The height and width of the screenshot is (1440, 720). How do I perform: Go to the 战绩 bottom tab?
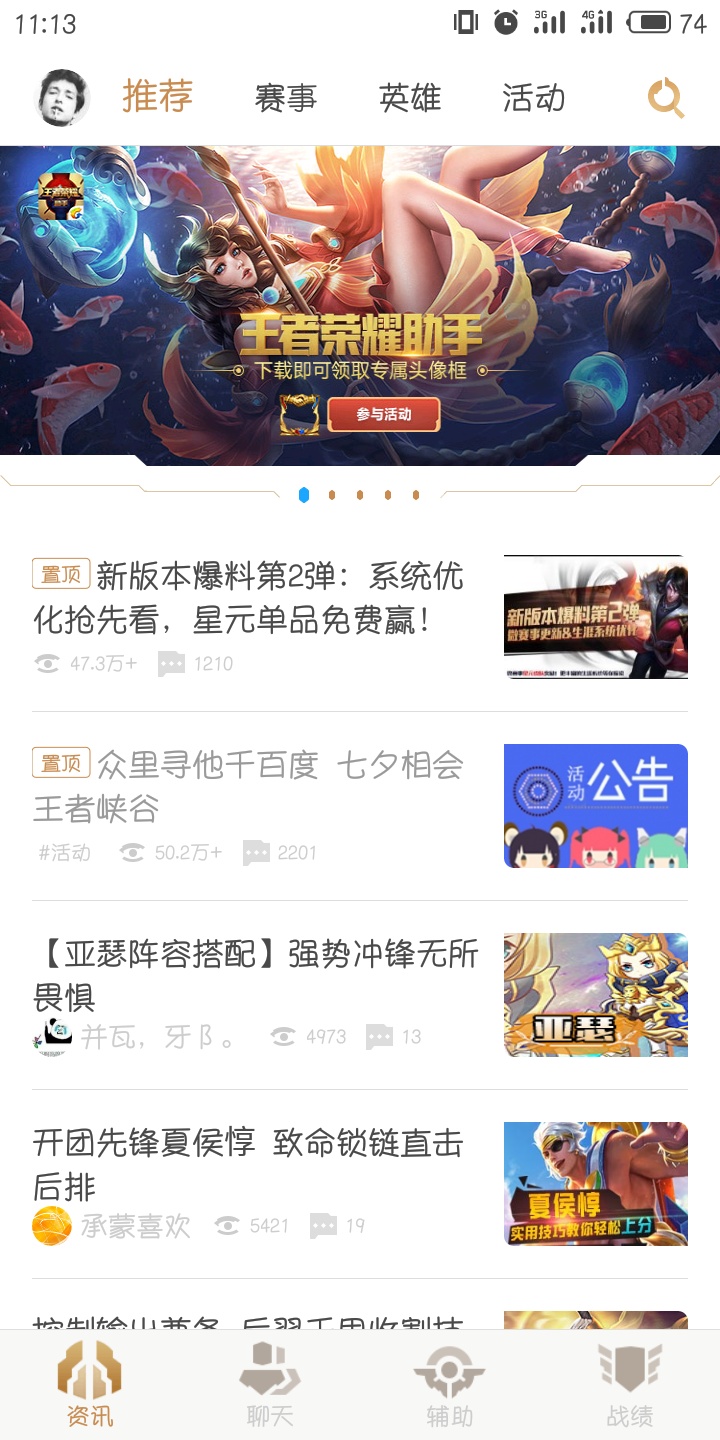point(629,1385)
